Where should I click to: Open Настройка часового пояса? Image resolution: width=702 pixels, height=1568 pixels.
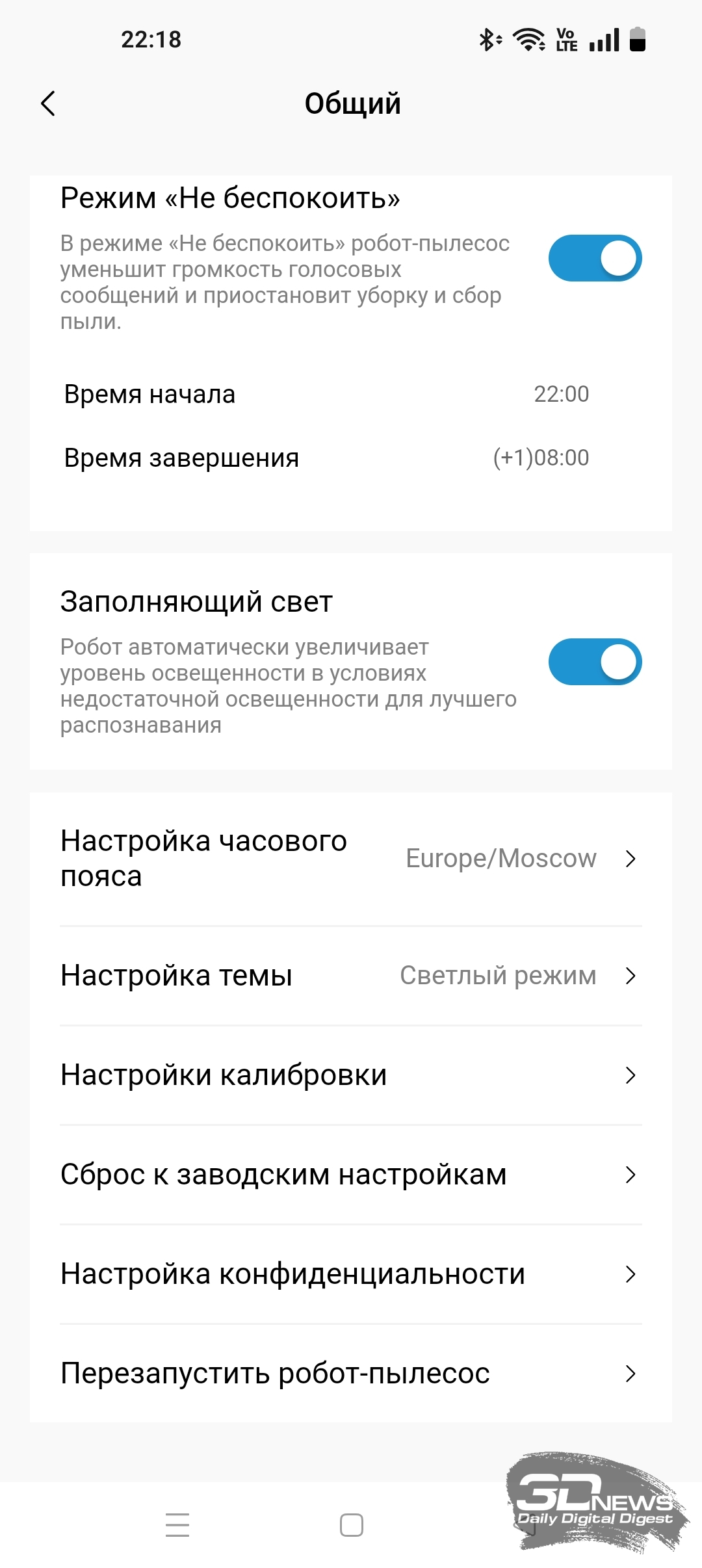(x=351, y=859)
